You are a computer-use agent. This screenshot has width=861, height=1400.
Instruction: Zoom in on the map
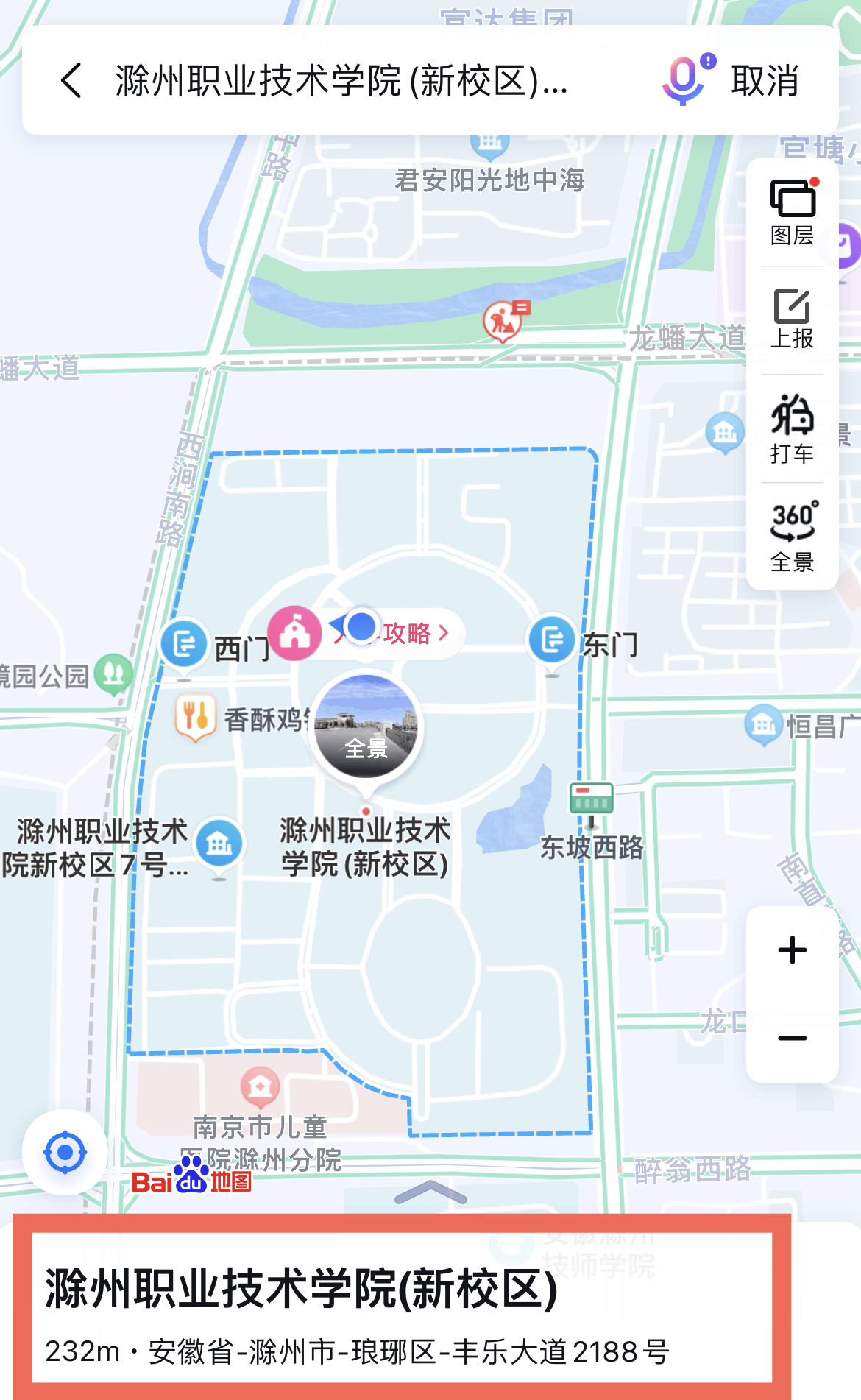(793, 950)
